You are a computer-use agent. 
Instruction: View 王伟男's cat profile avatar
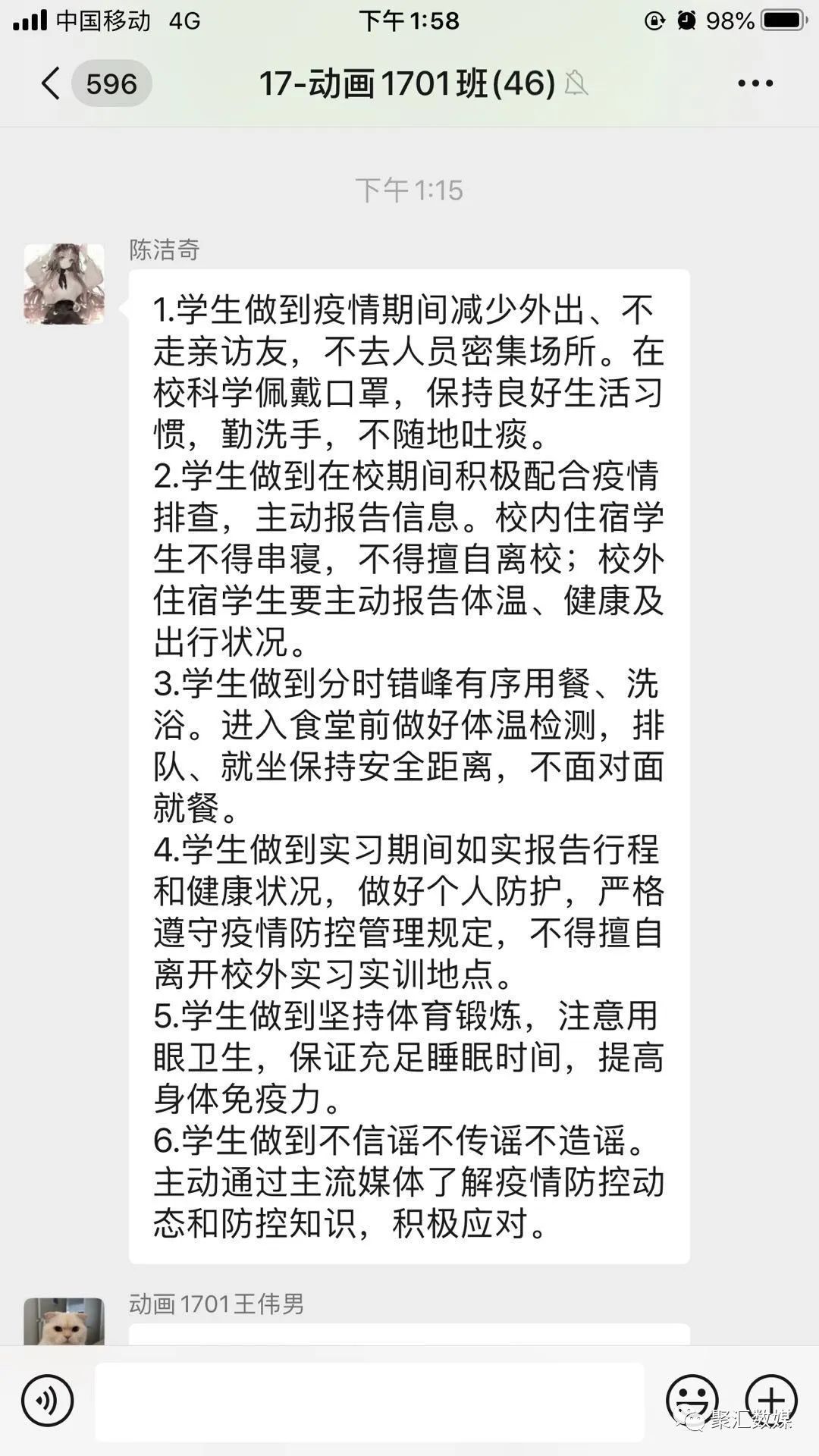pos(64,1321)
